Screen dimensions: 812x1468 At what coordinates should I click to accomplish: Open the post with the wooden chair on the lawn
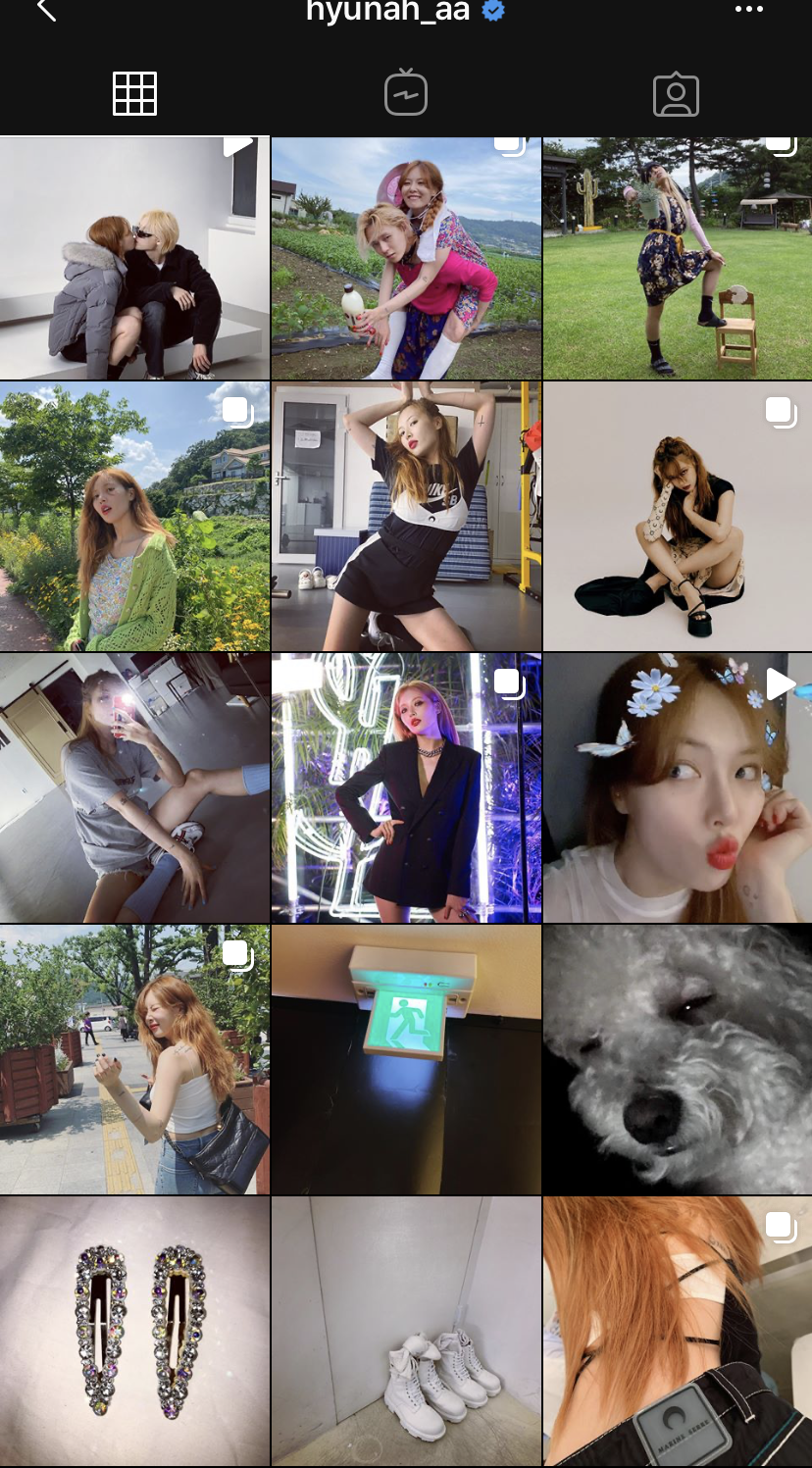[x=678, y=258]
